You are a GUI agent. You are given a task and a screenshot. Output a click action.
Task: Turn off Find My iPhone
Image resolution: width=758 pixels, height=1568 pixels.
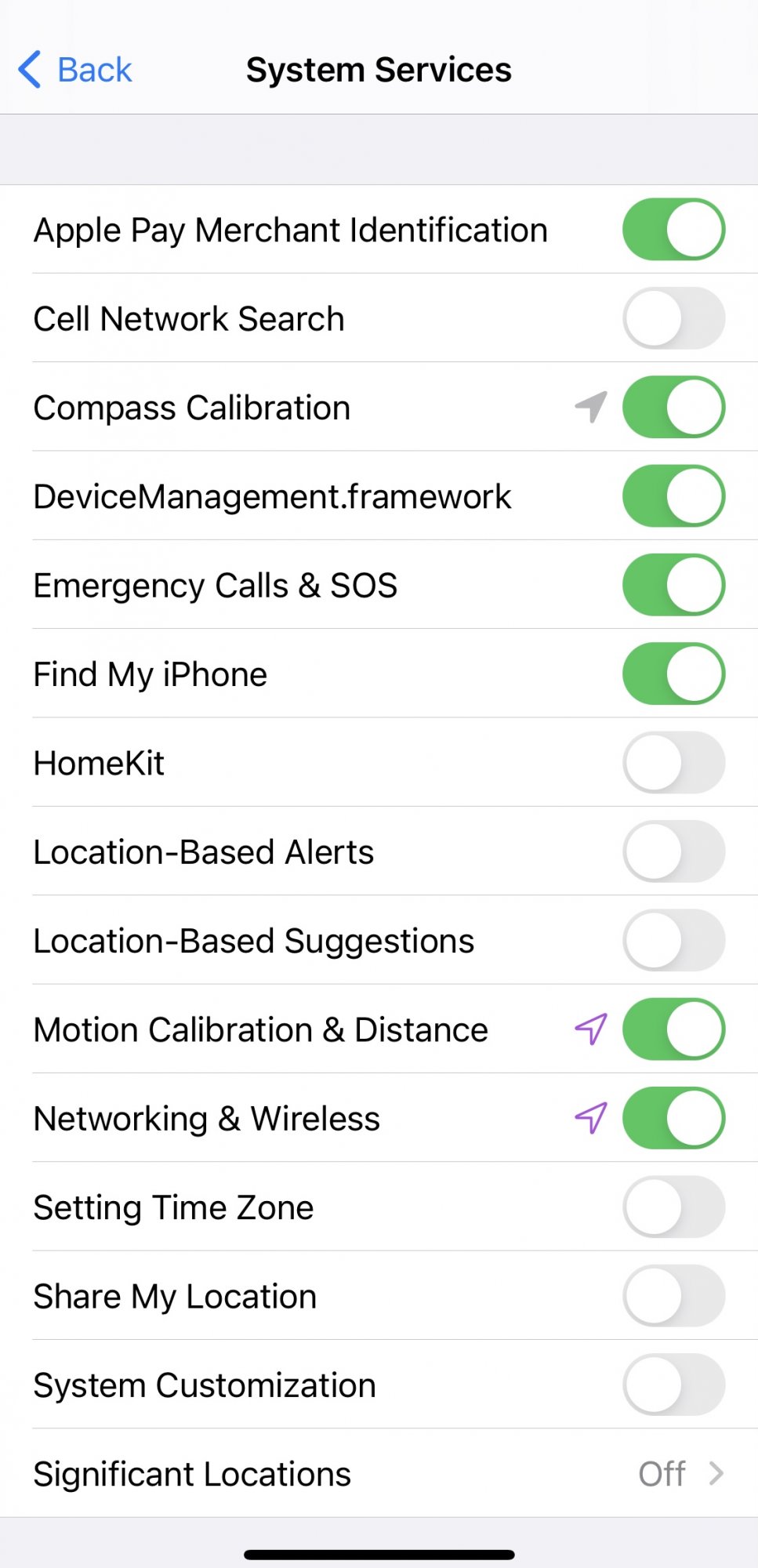tap(673, 673)
